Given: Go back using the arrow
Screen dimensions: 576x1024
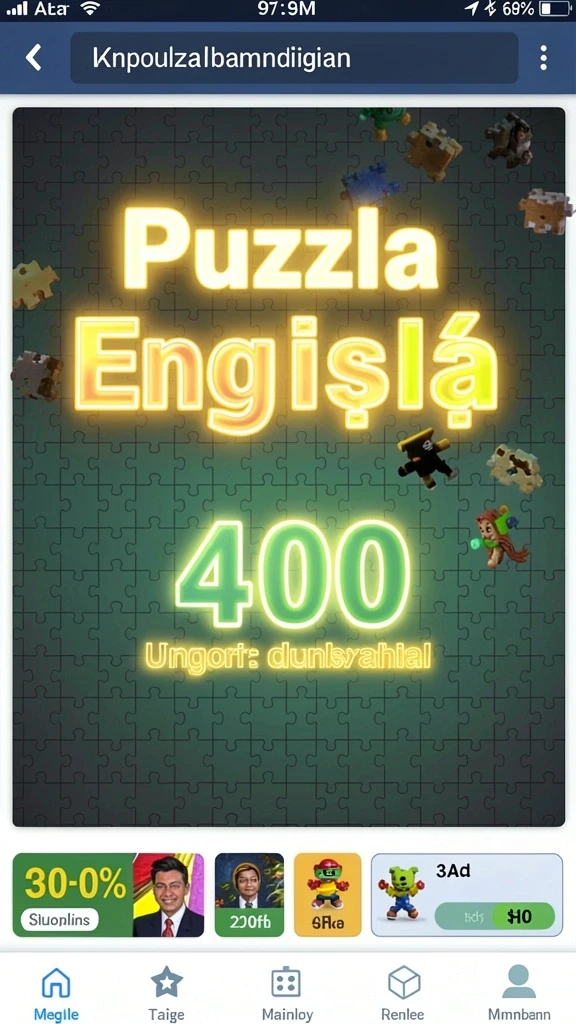Looking at the screenshot, I should [33, 58].
